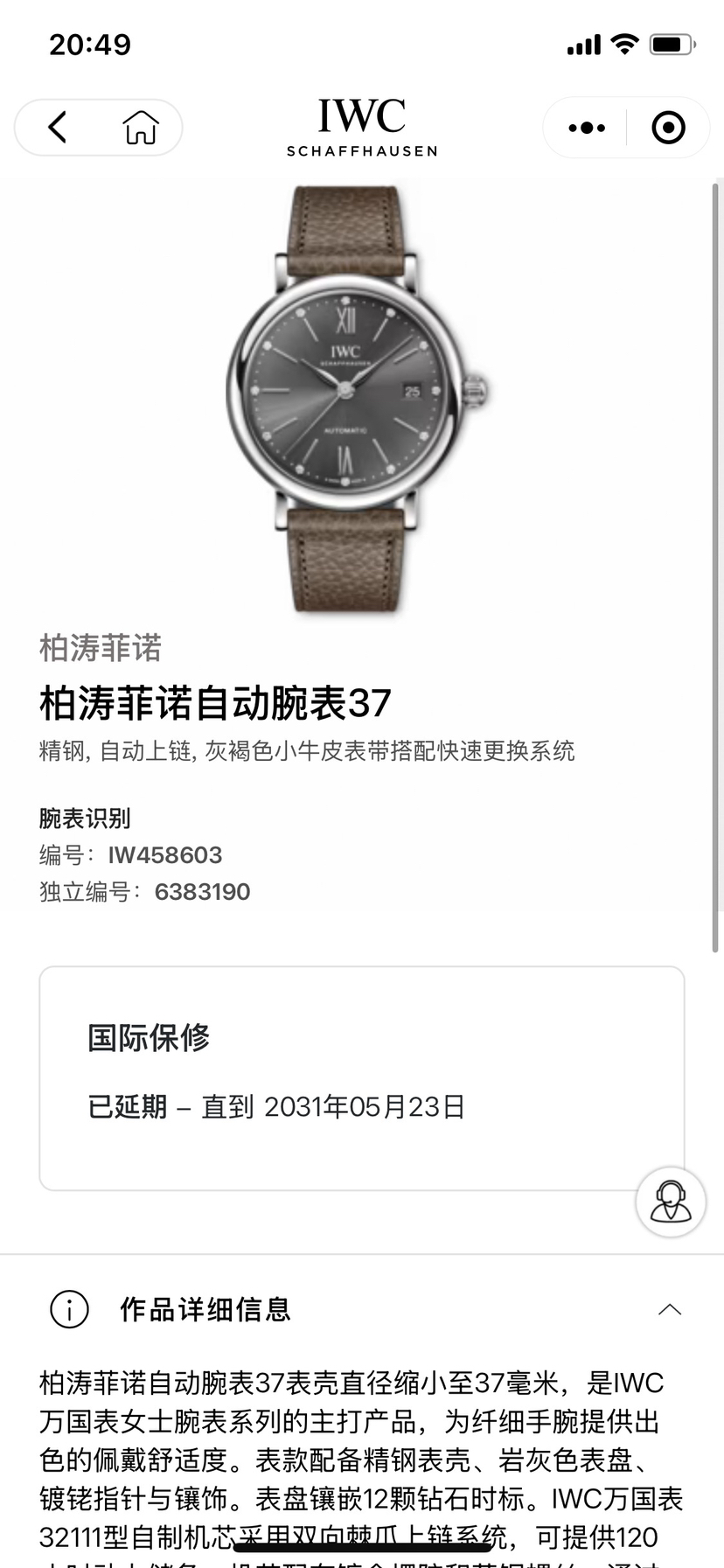Open the three-dot more menu
The image size is (724, 1568).
click(x=587, y=128)
